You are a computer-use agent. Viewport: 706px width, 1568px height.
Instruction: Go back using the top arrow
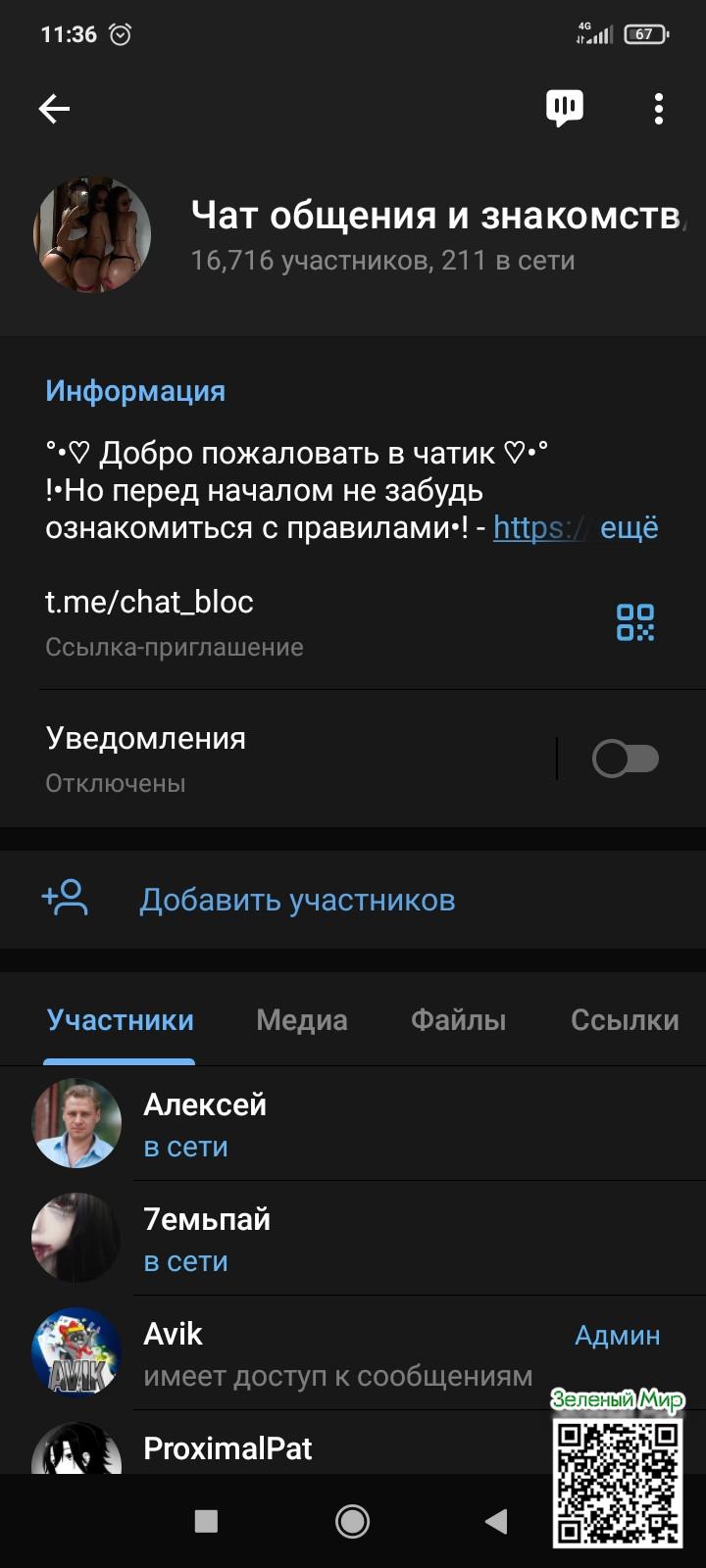(x=54, y=109)
